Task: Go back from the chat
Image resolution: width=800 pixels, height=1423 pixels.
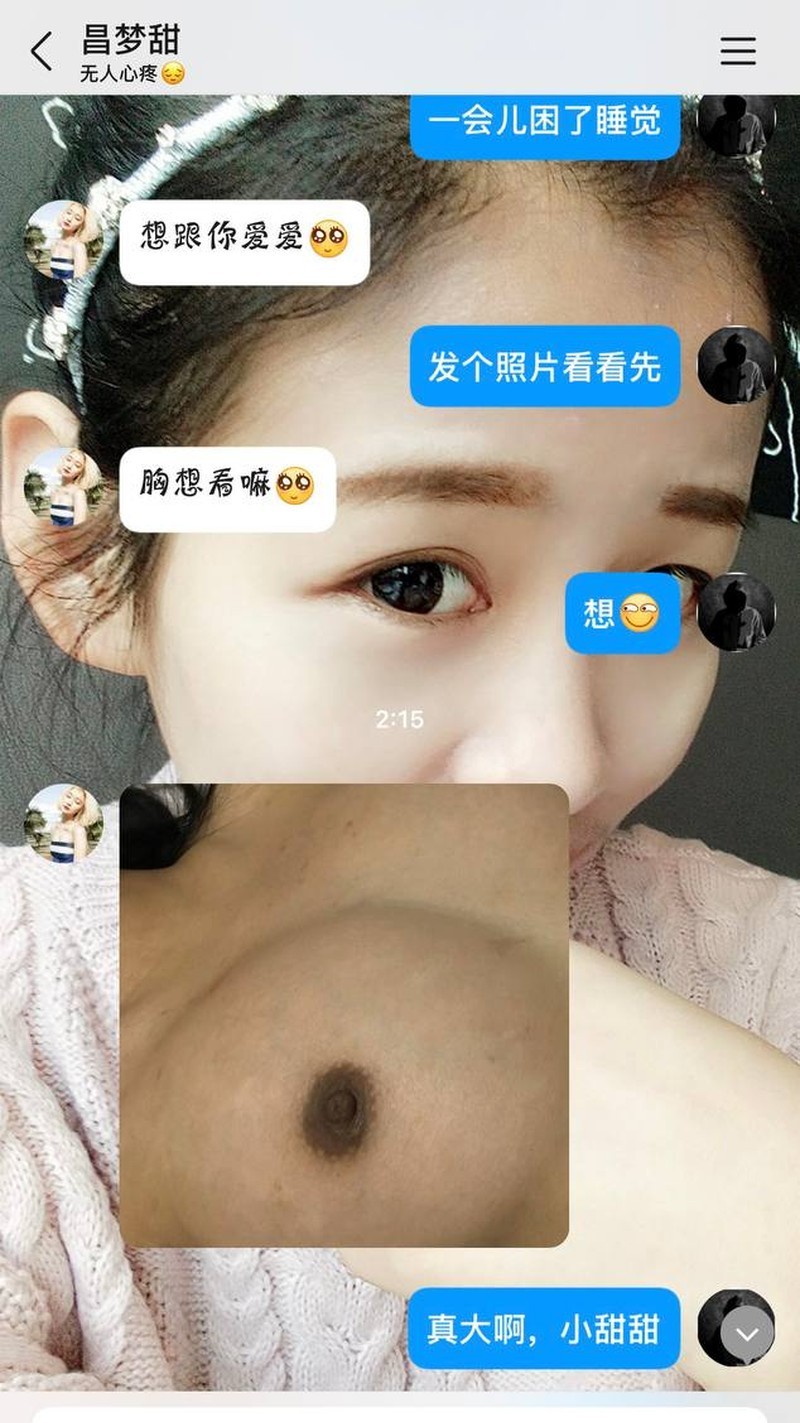Action: [41, 51]
